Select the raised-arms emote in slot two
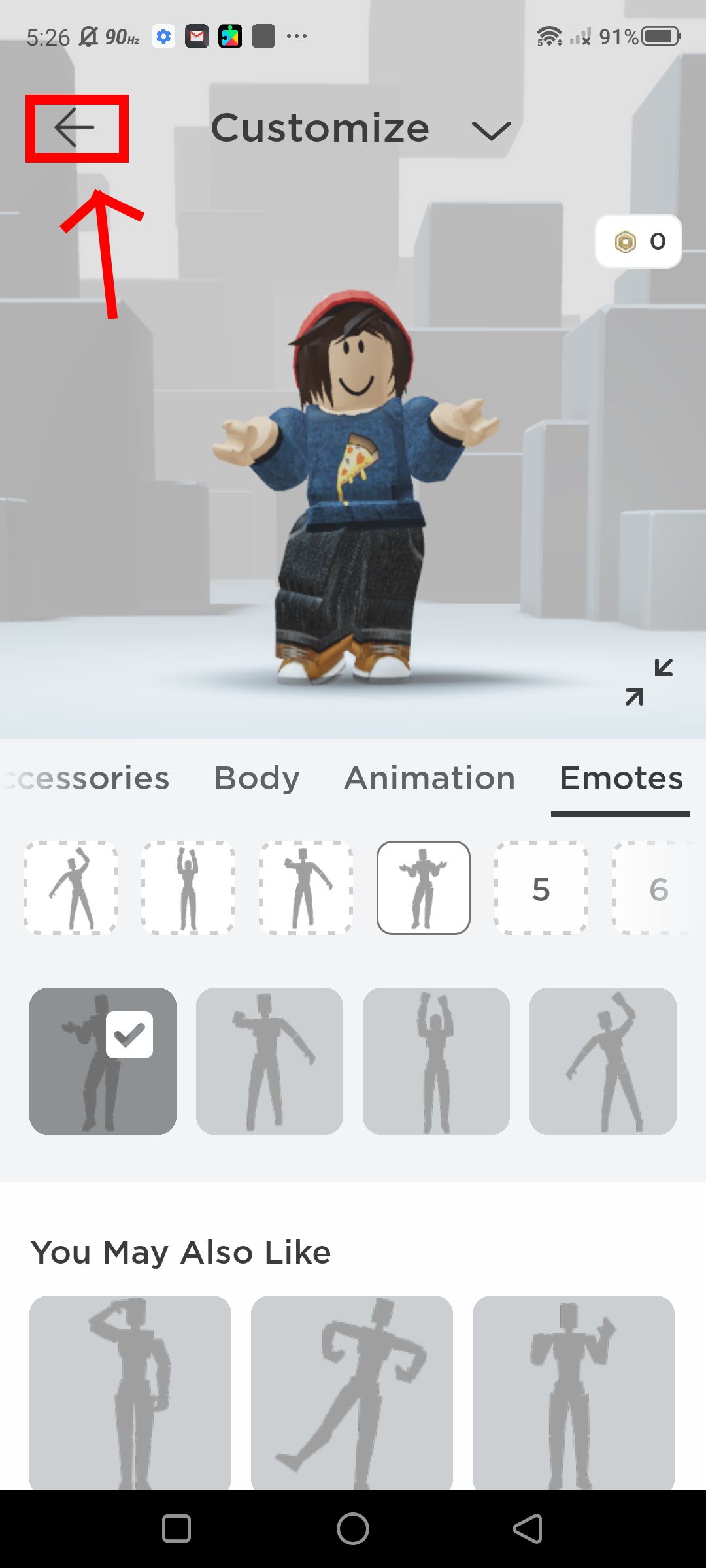 click(x=188, y=887)
